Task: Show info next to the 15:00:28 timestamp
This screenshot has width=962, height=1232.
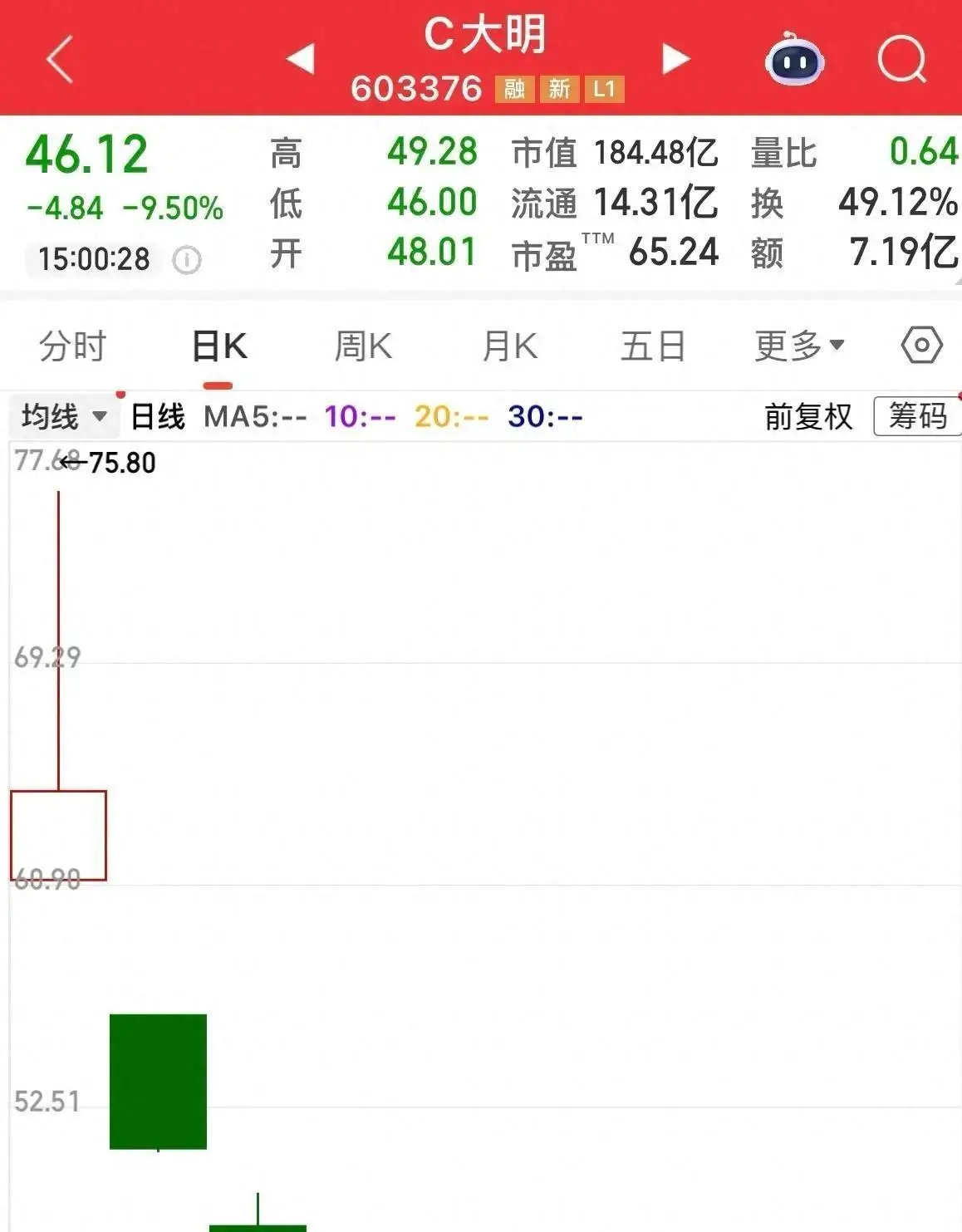Action: click(x=186, y=260)
